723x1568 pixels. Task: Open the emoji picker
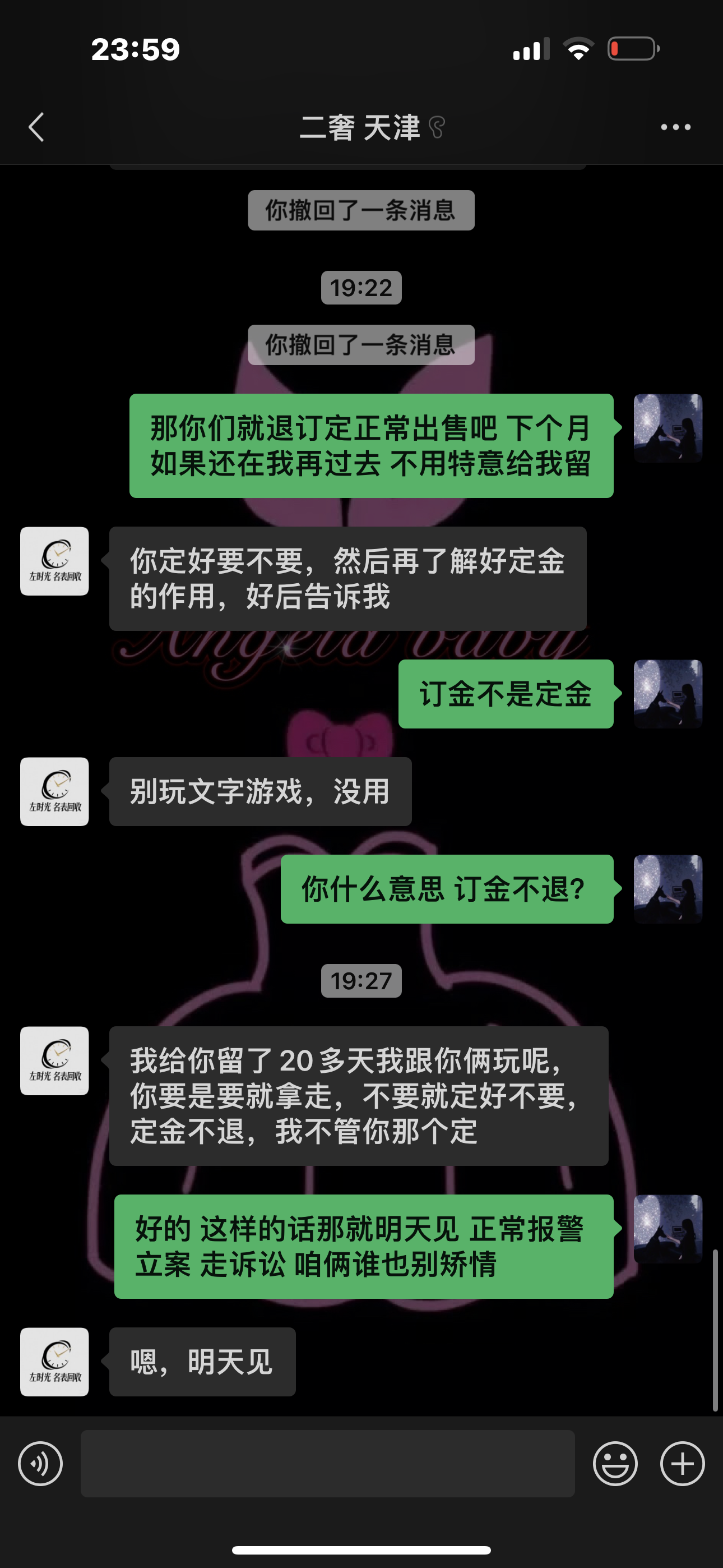(615, 1463)
